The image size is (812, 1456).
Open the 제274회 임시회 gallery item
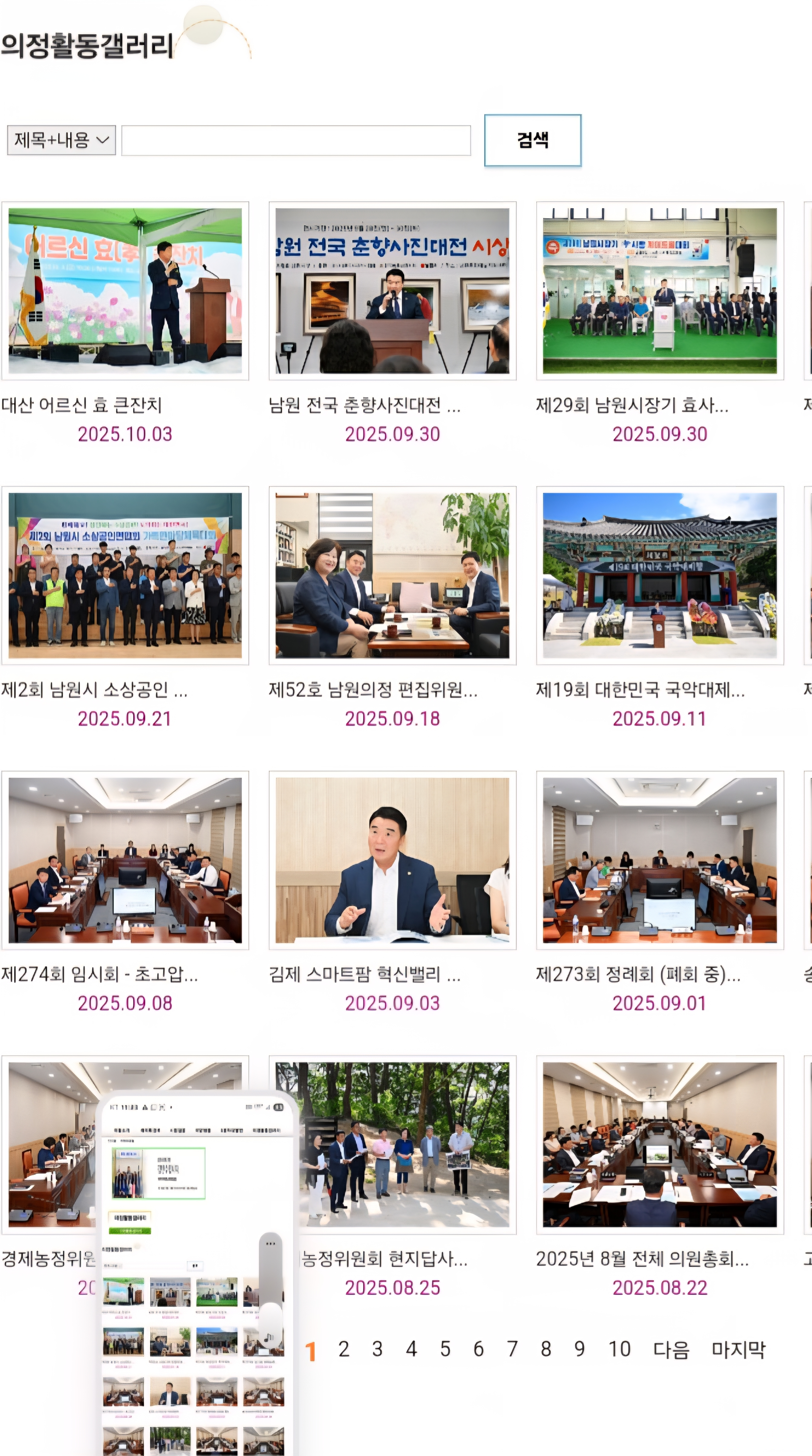125,860
